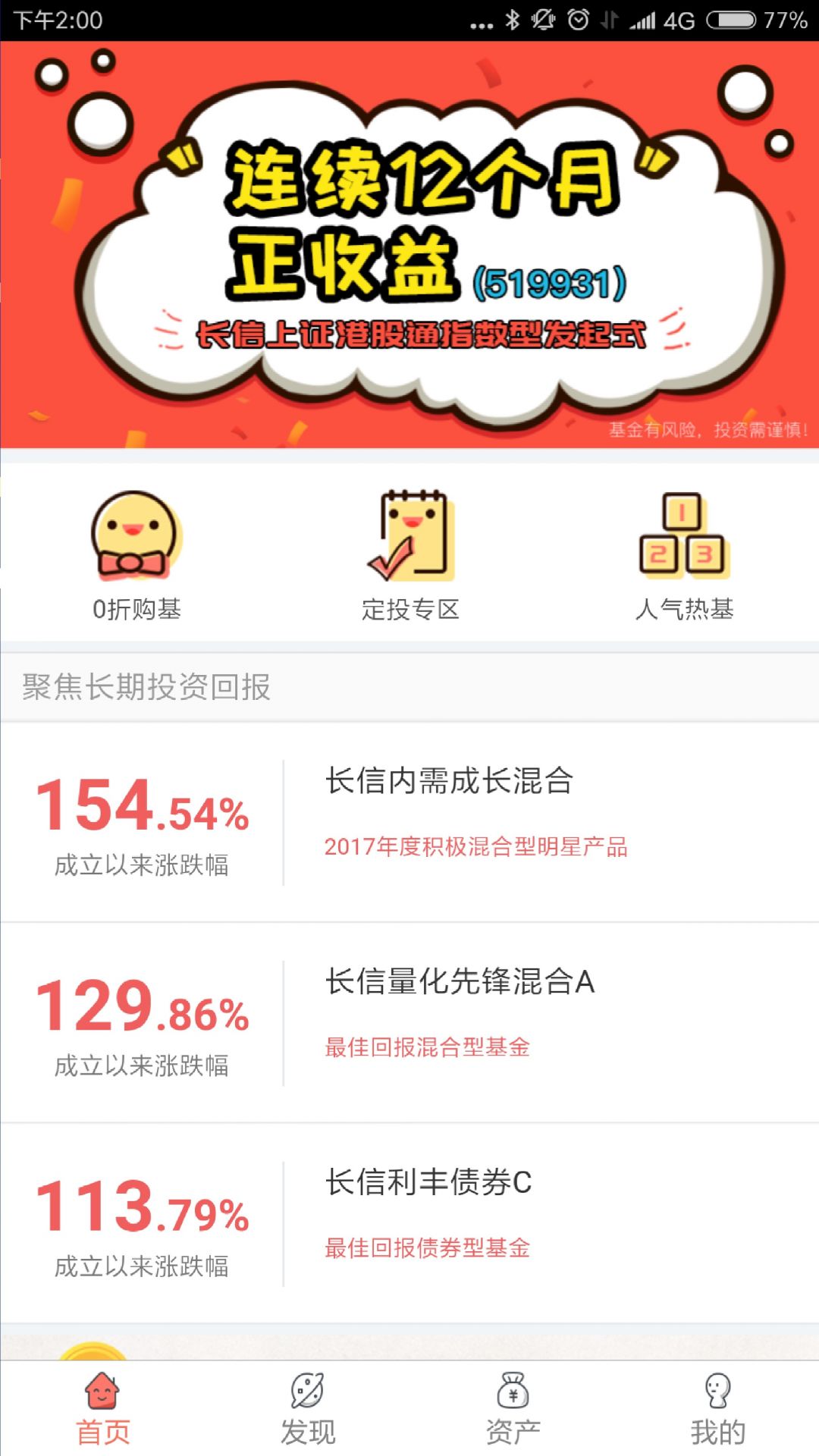Open 长信利丰债券C fund details

pos(409,1222)
